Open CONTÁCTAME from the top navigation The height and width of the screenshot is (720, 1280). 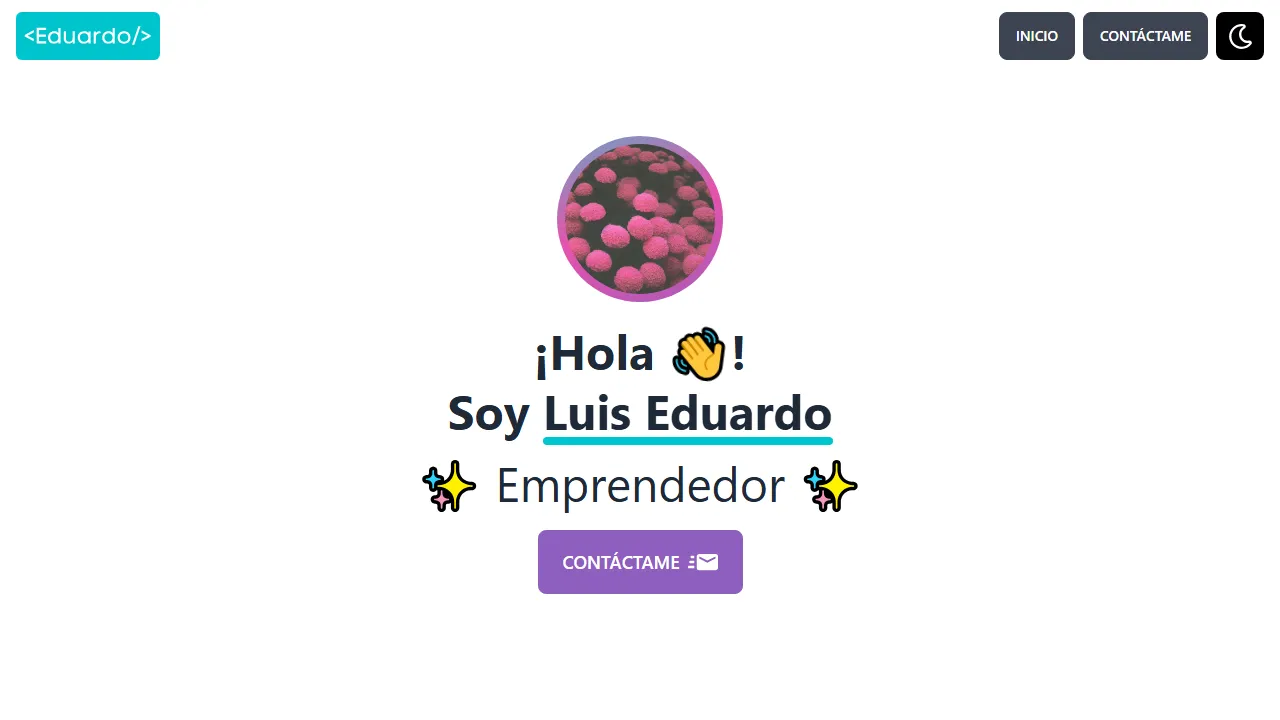(x=1145, y=36)
